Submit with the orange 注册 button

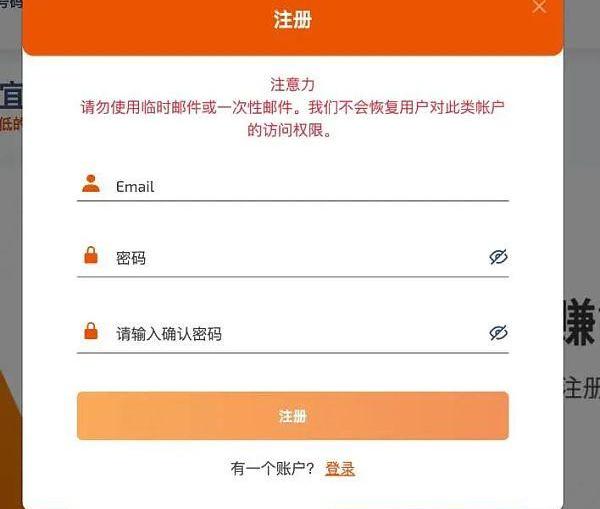tap(292, 416)
